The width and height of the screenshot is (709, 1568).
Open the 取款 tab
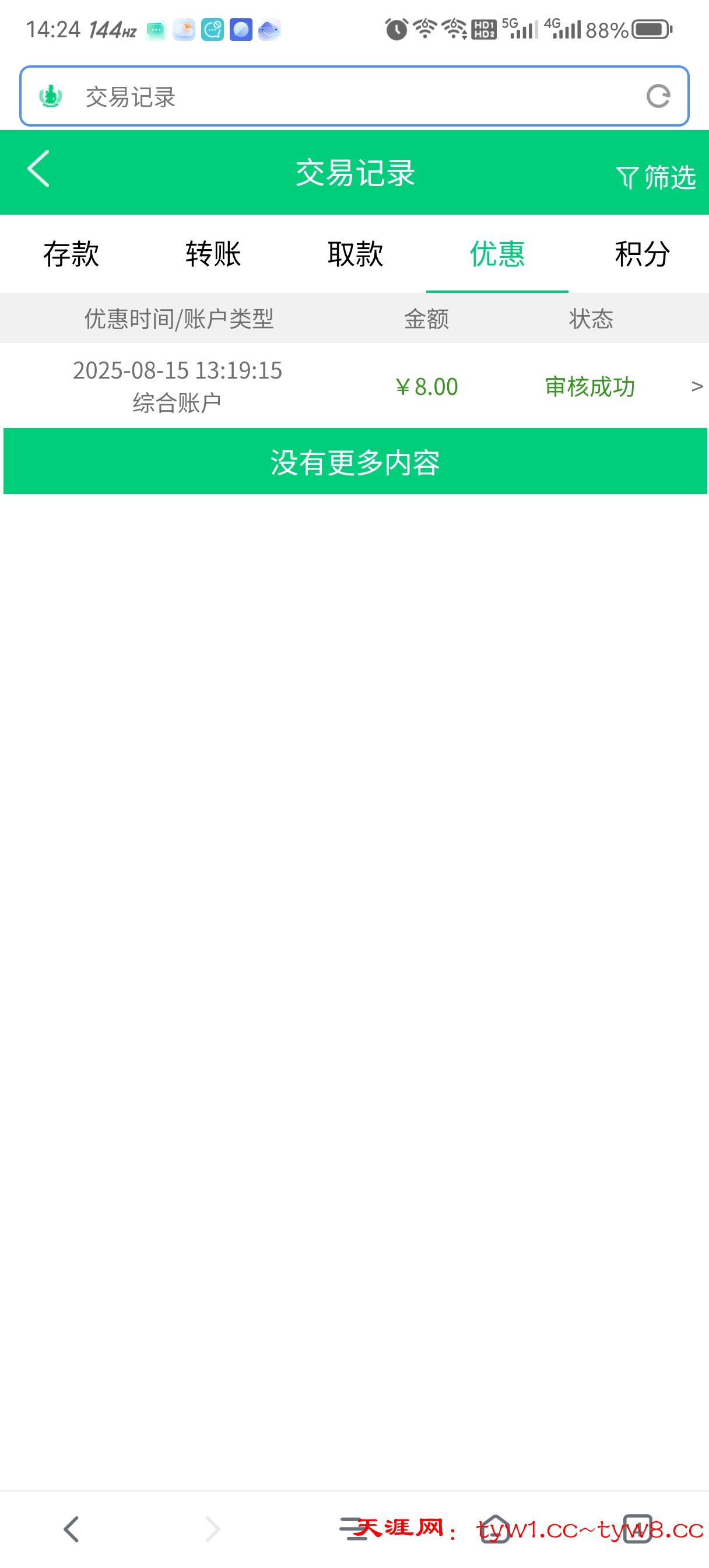point(355,255)
